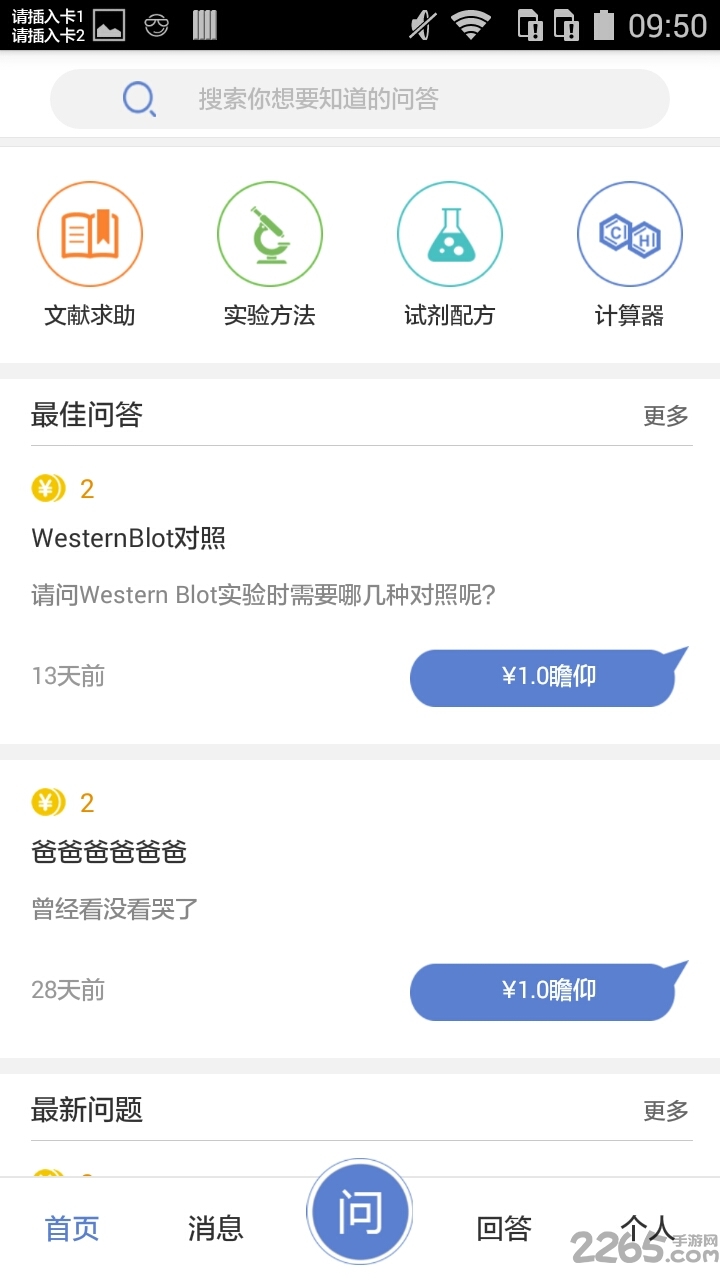Select the 回答 answer icon

[503, 1227]
